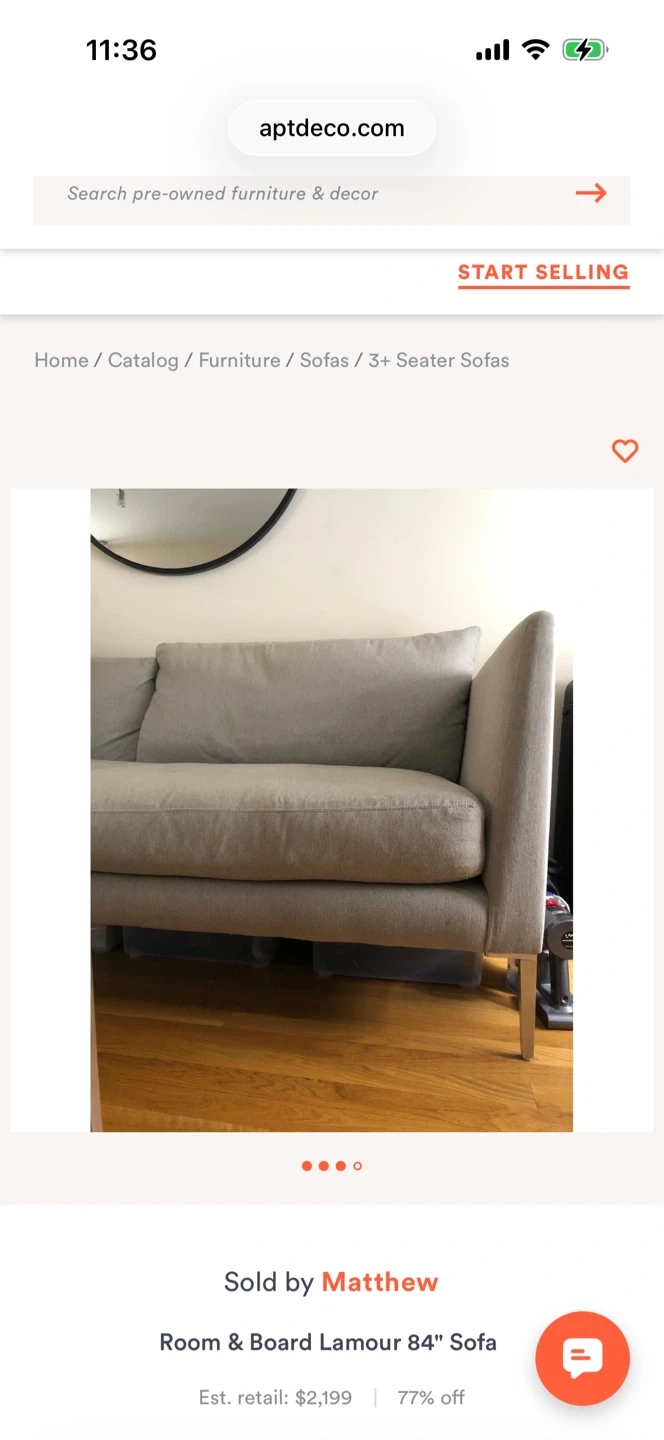Open the Furniture breadcrumb
Image resolution: width=664 pixels, height=1440 pixels.
239,360
